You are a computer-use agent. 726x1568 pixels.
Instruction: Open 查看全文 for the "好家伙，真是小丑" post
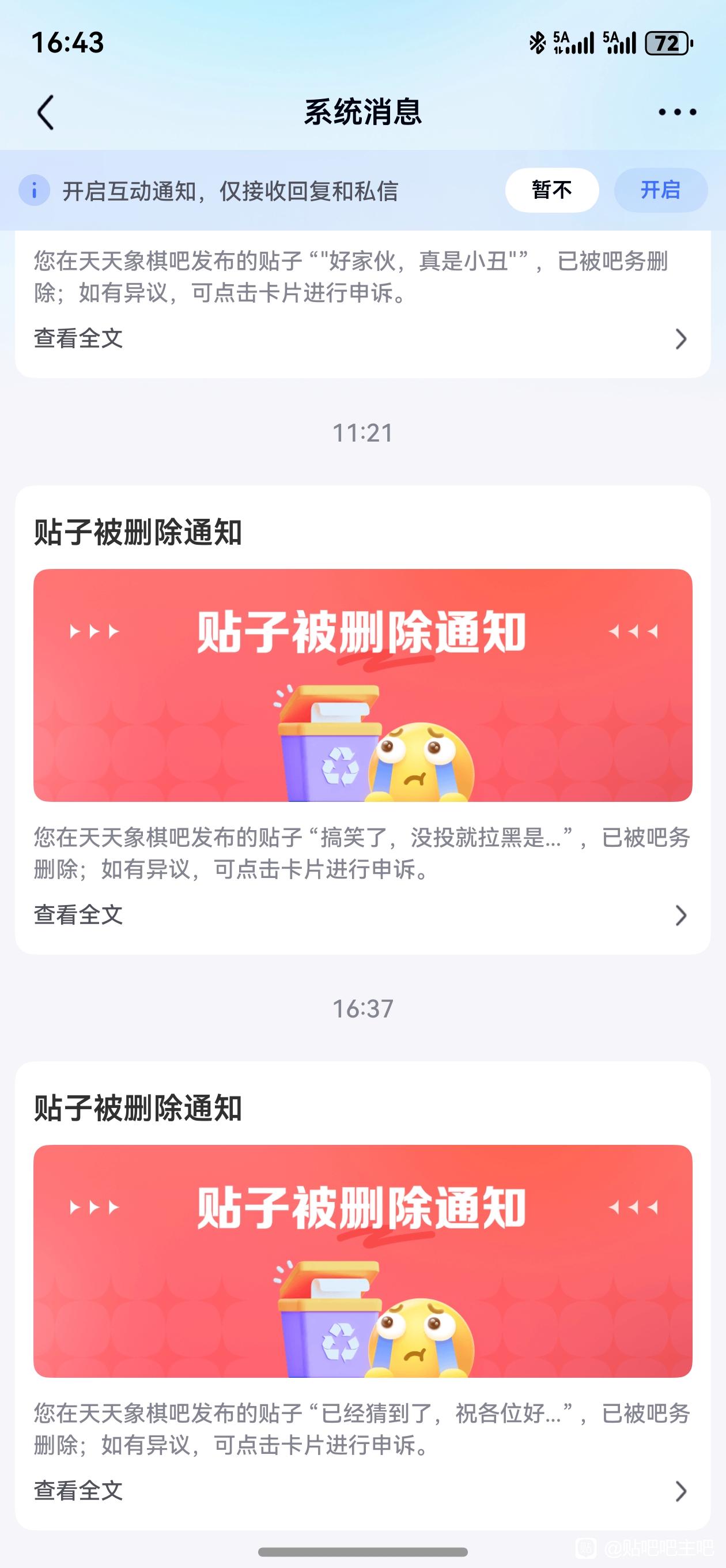pyautogui.click(x=362, y=338)
